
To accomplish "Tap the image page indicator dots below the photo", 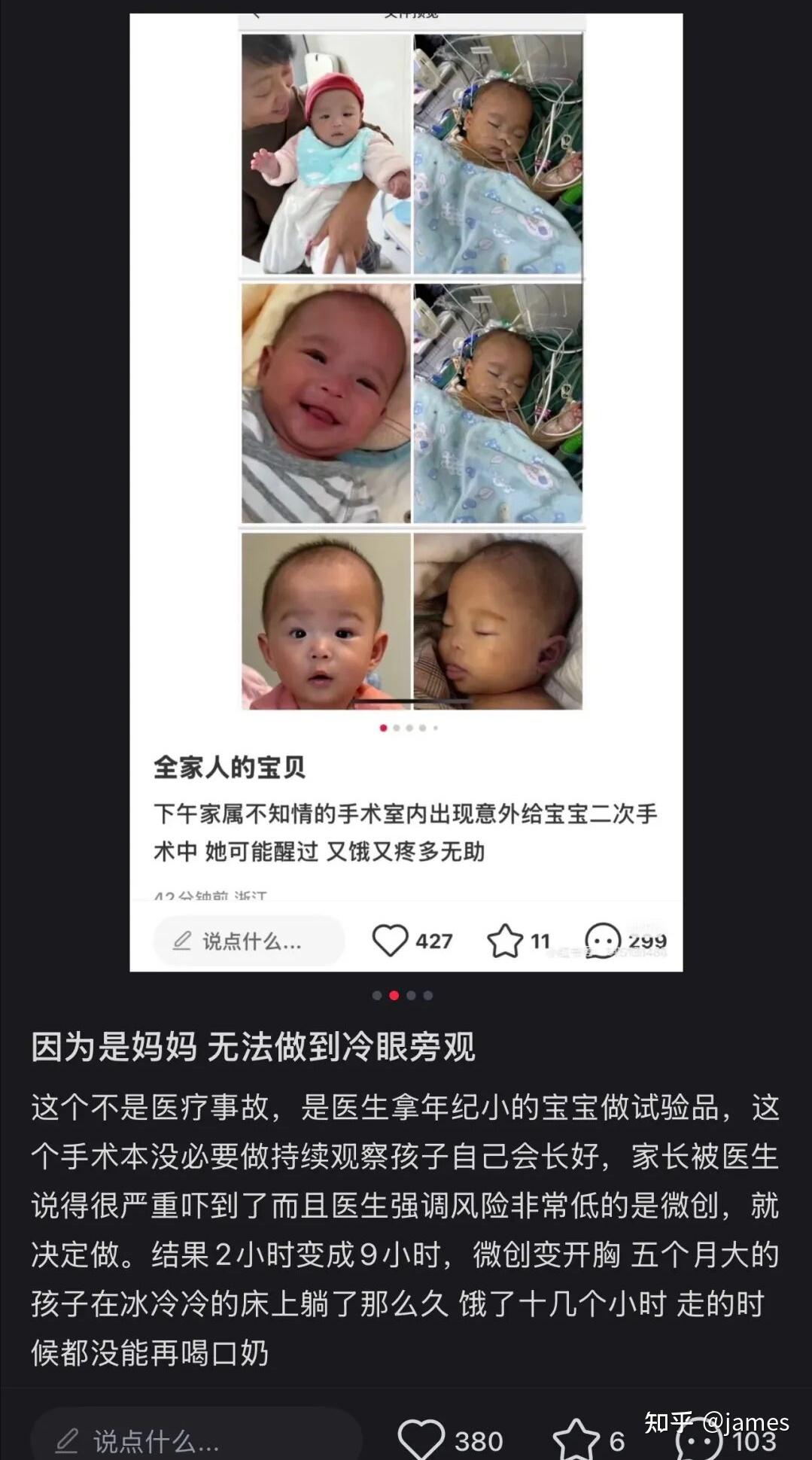I will (403, 995).
